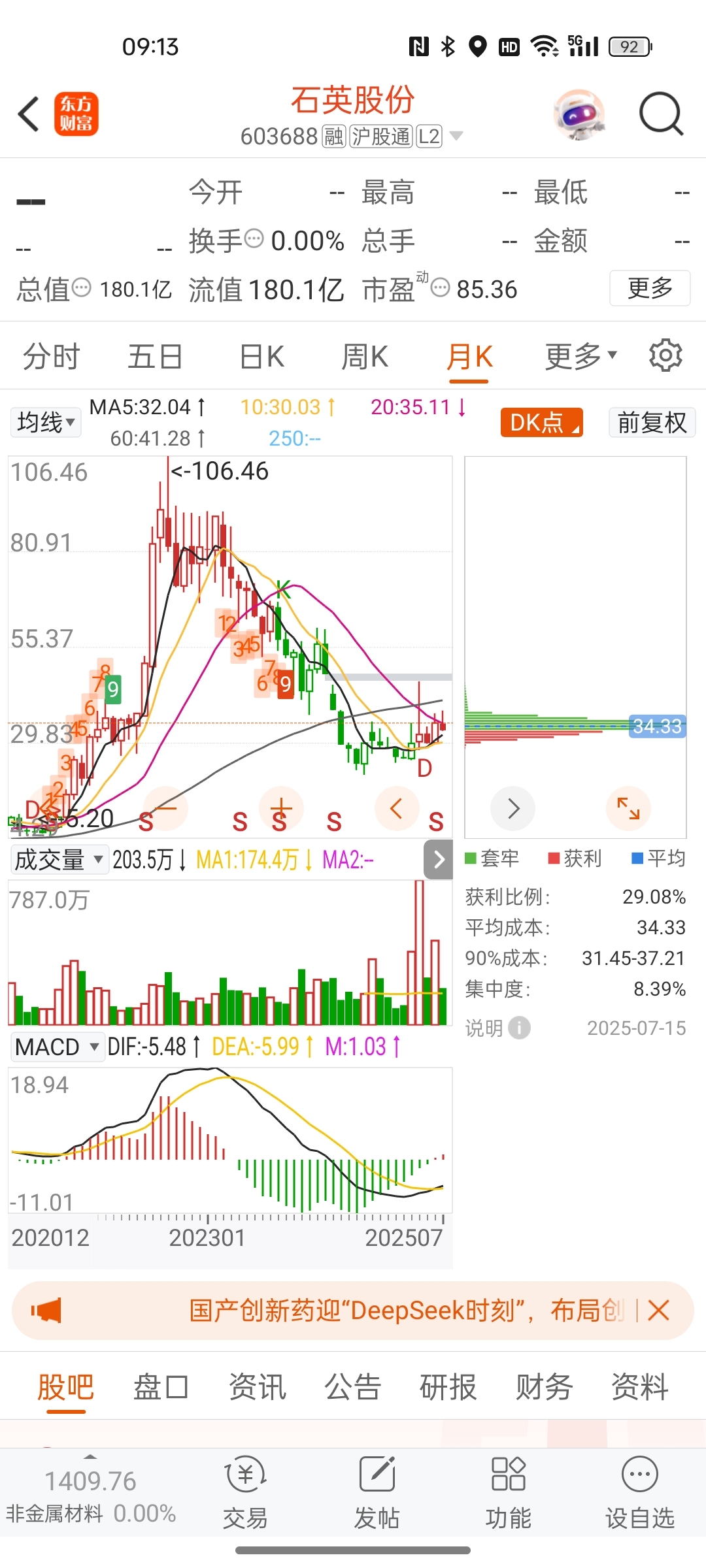This screenshot has width=706, height=1568.
Task: Switch to the 日K chart tab
Action: (261, 357)
